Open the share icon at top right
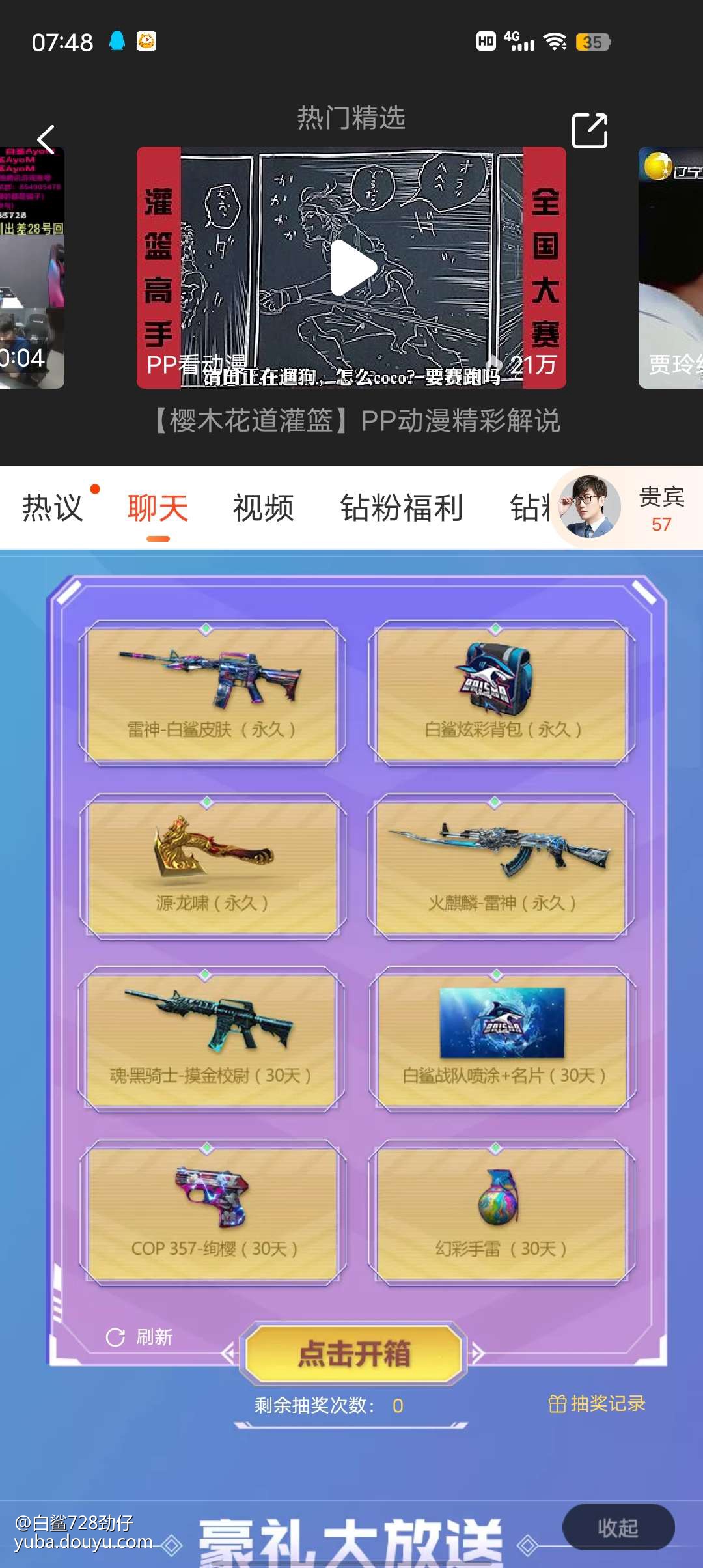Viewport: 703px width, 1568px height. coord(589,130)
